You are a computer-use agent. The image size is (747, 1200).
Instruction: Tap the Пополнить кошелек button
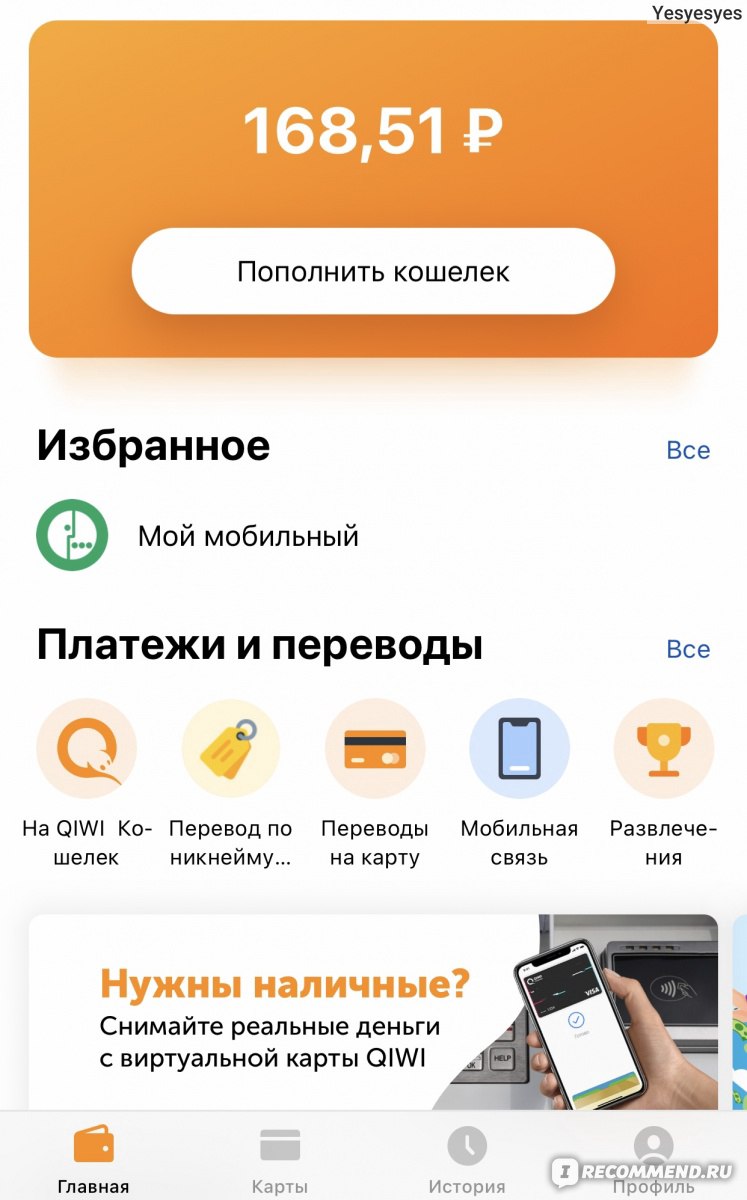coord(373,271)
